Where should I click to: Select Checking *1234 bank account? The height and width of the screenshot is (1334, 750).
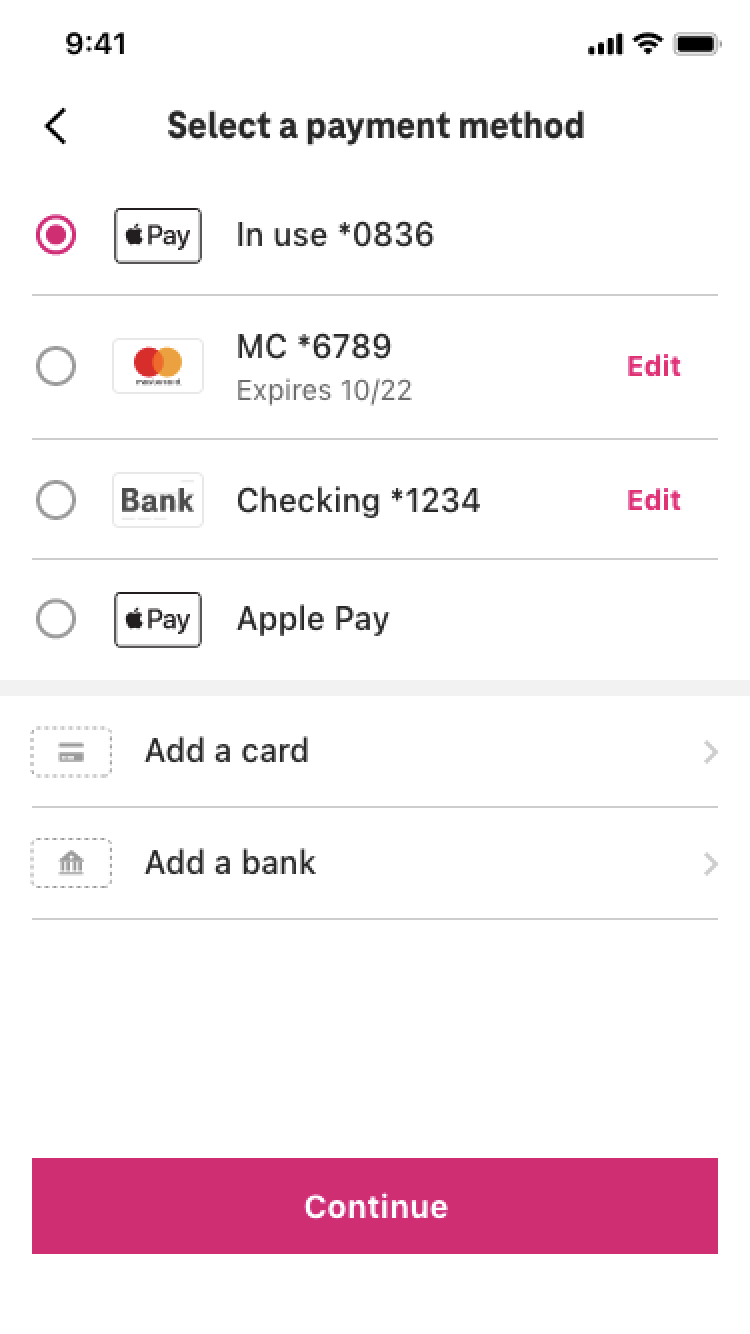[x=56, y=500]
